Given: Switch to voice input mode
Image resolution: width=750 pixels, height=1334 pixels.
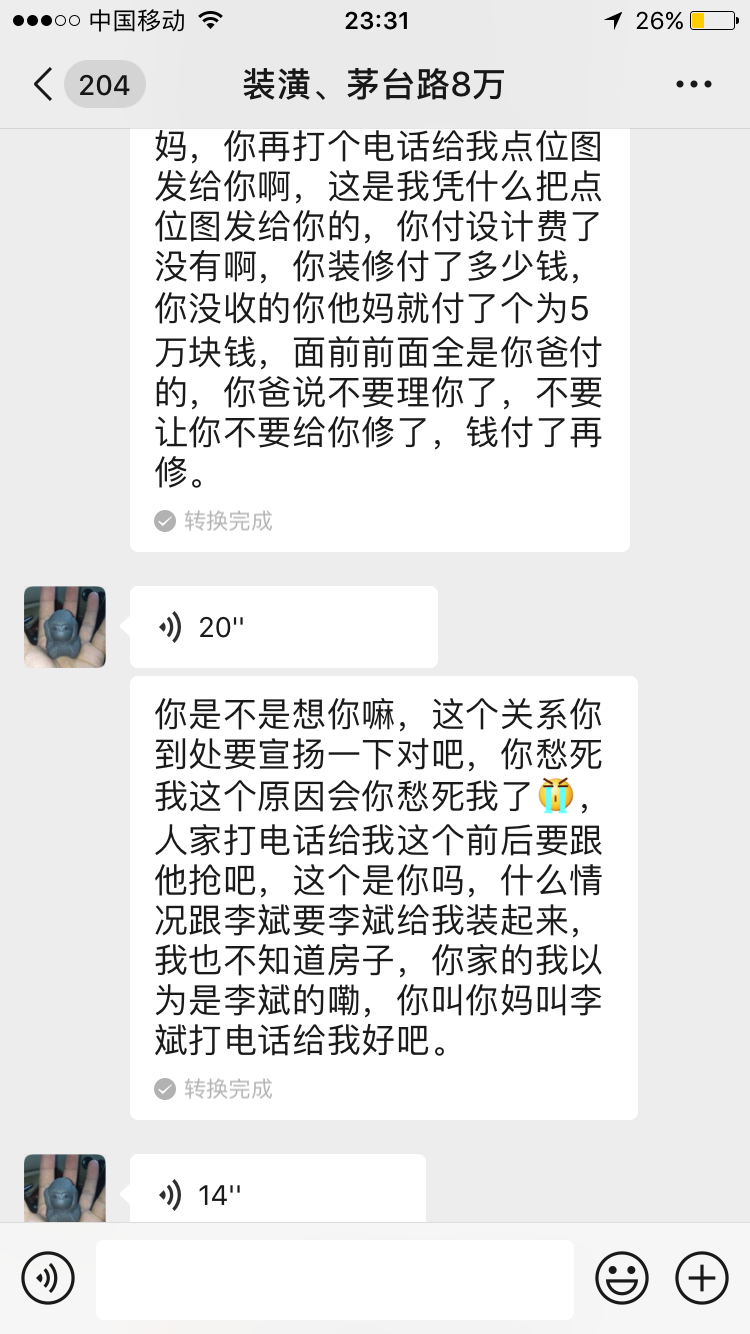Looking at the screenshot, I should (x=48, y=1278).
